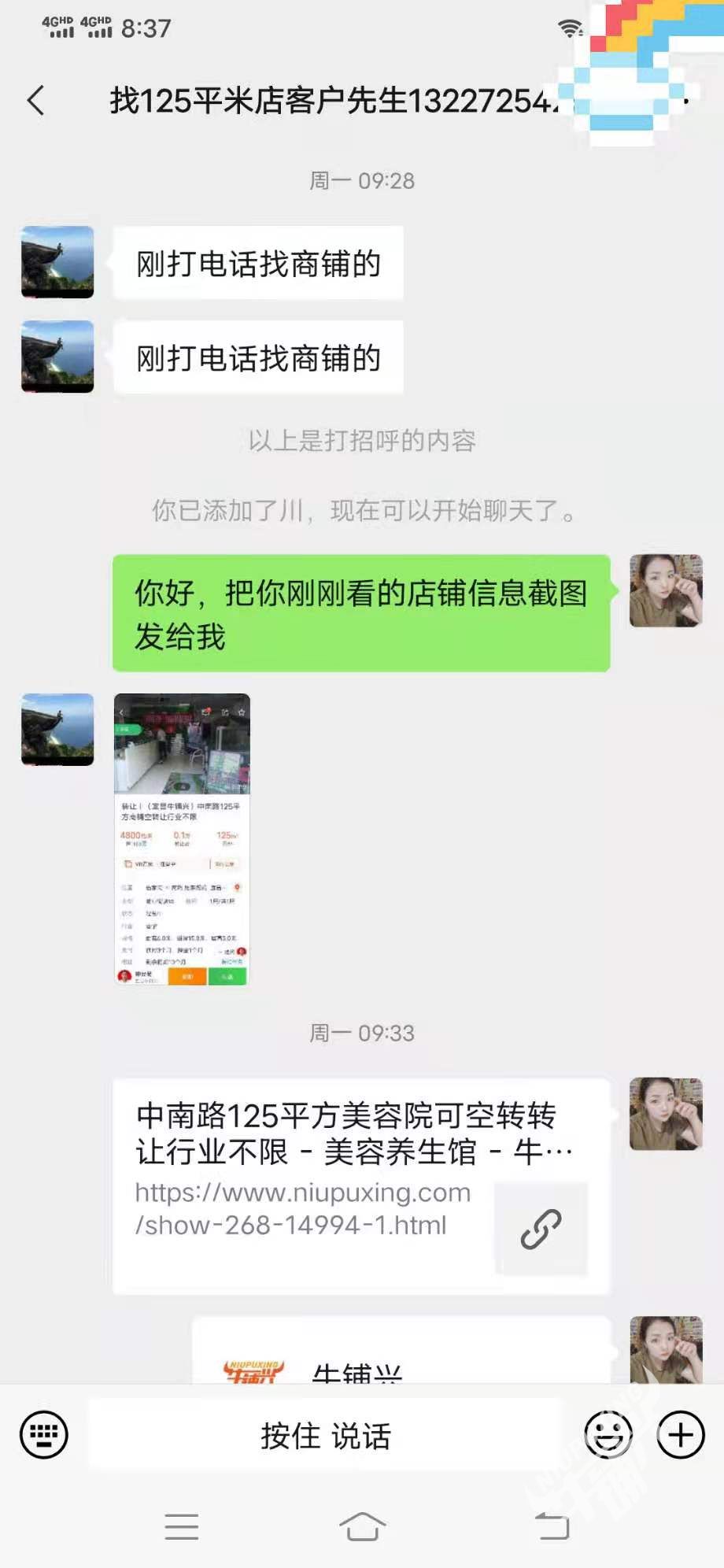724x1568 pixels.
Task: View my own avatar next to the green message
Action: [x=666, y=590]
